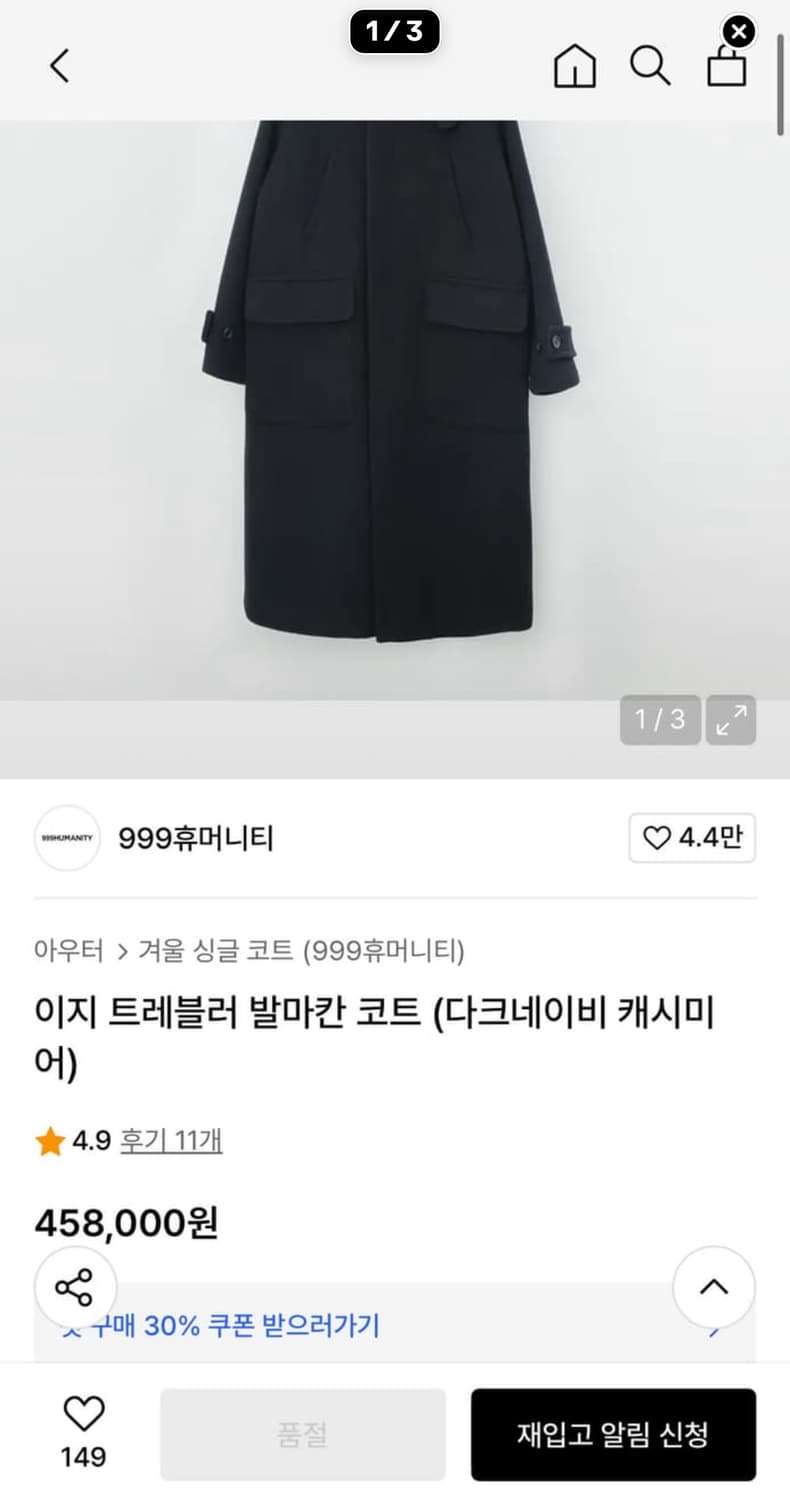Select the 겨울 싱글 코트 category
The height and width of the screenshot is (1500, 790).
209,953
